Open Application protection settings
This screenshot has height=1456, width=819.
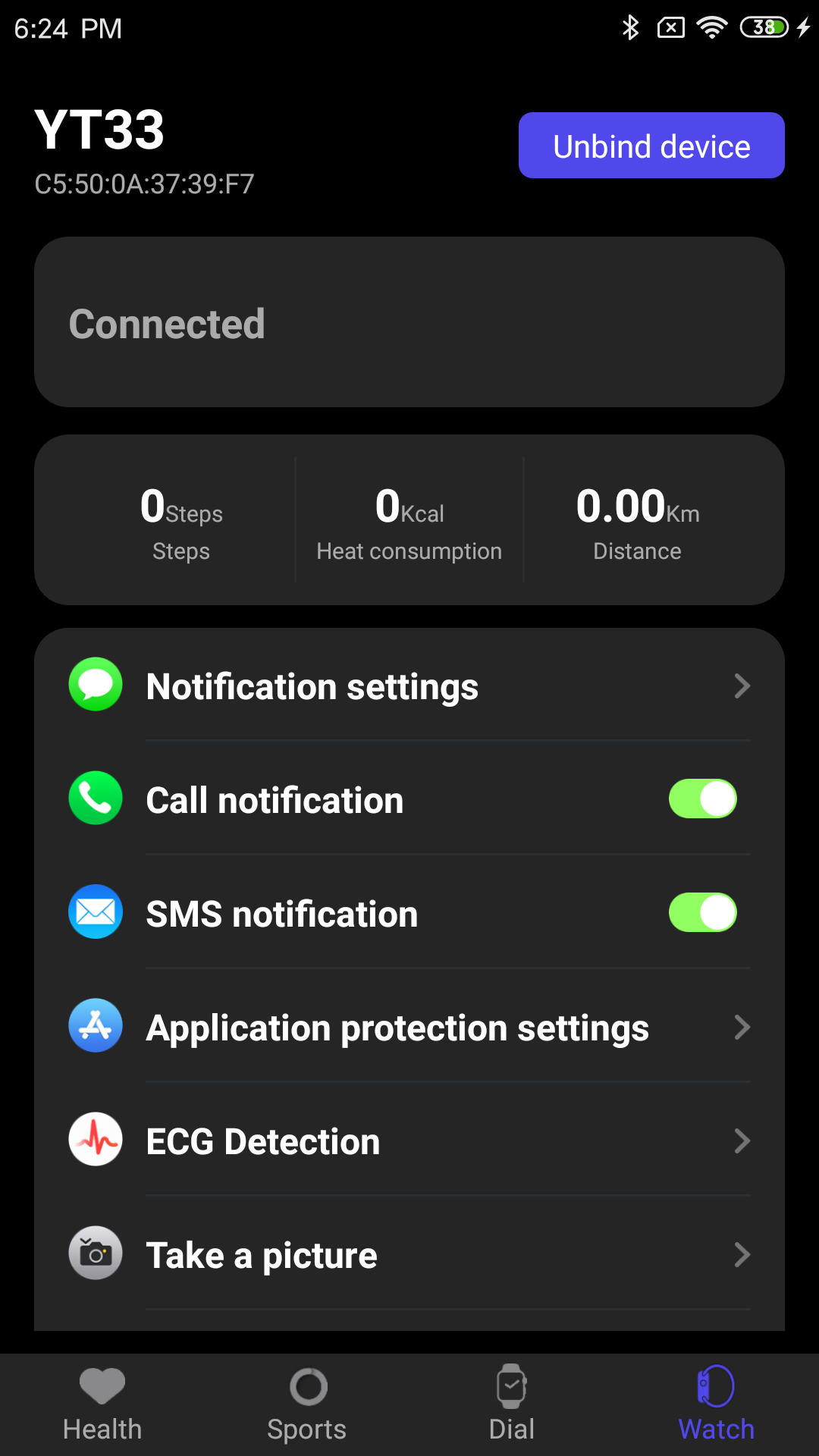click(409, 1028)
